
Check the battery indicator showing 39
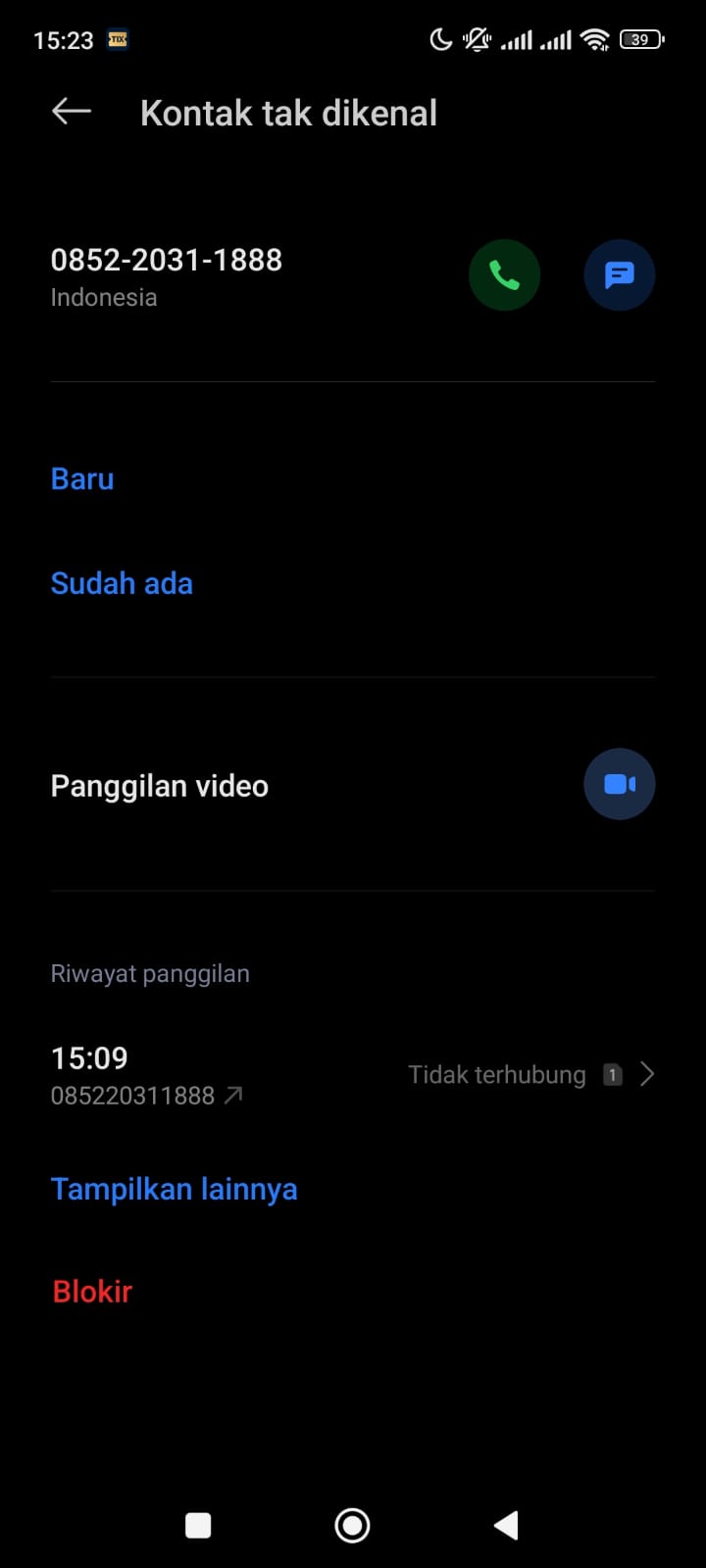pyautogui.click(x=642, y=39)
